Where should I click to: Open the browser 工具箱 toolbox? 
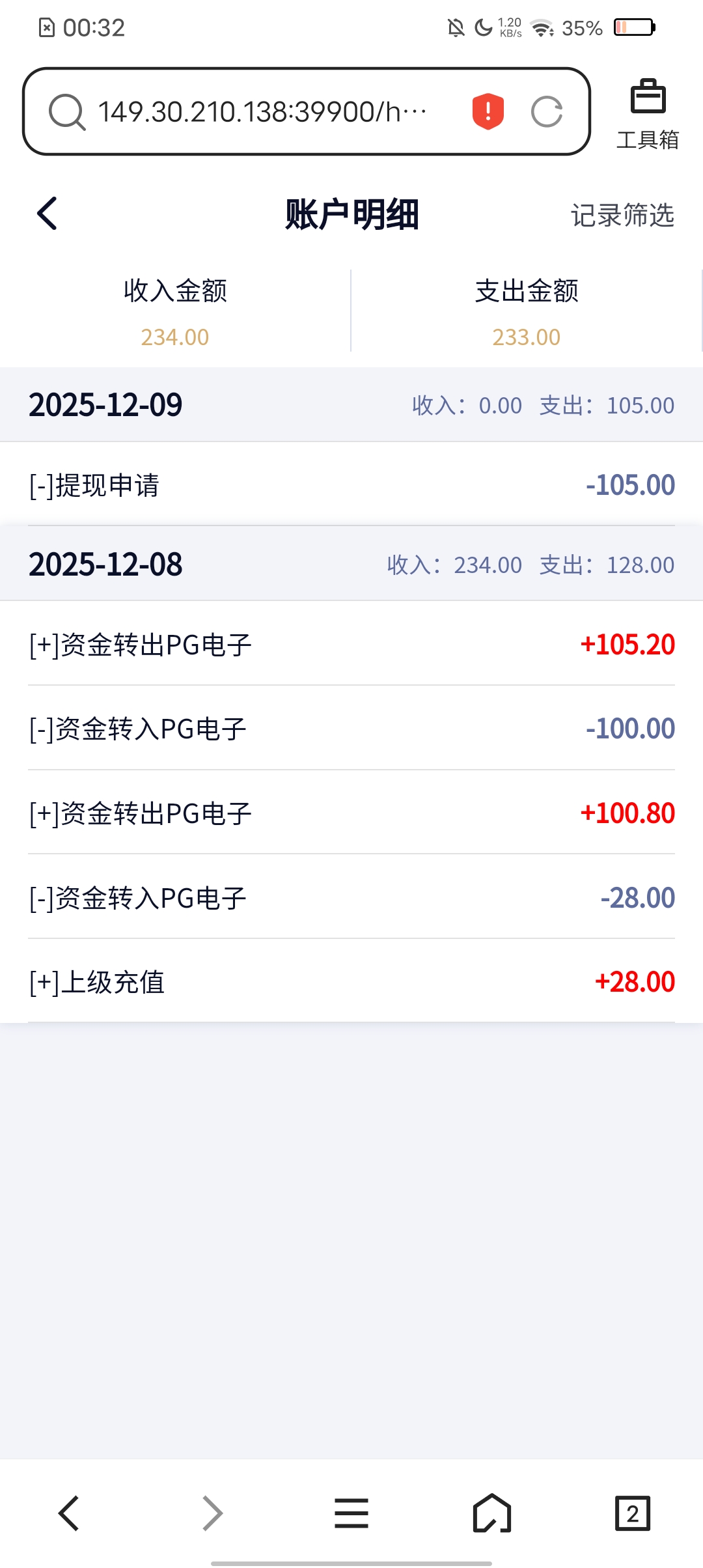[x=648, y=112]
